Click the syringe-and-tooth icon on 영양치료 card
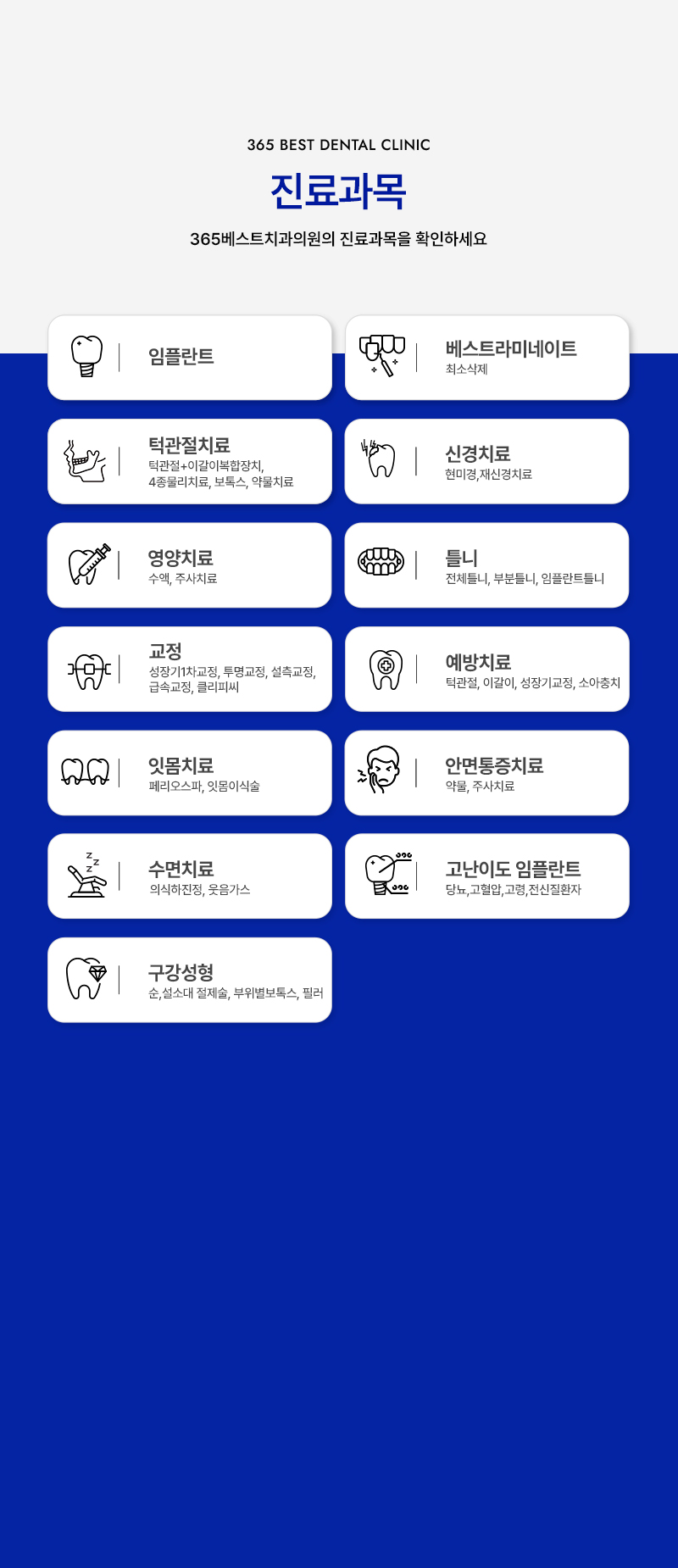This screenshot has height=1568, width=678. pyautogui.click(x=86, y=564)
